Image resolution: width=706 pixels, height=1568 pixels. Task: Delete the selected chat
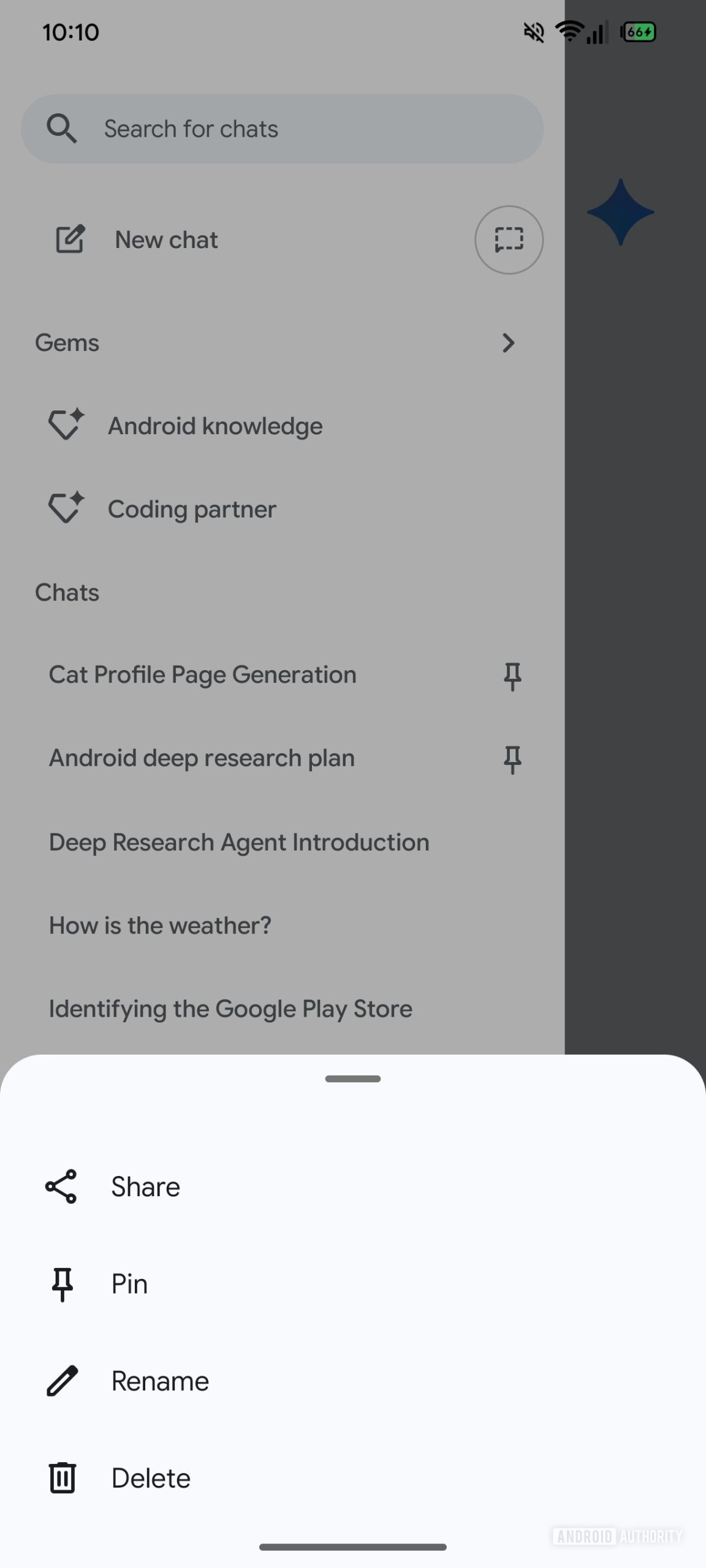(150, 1478)
